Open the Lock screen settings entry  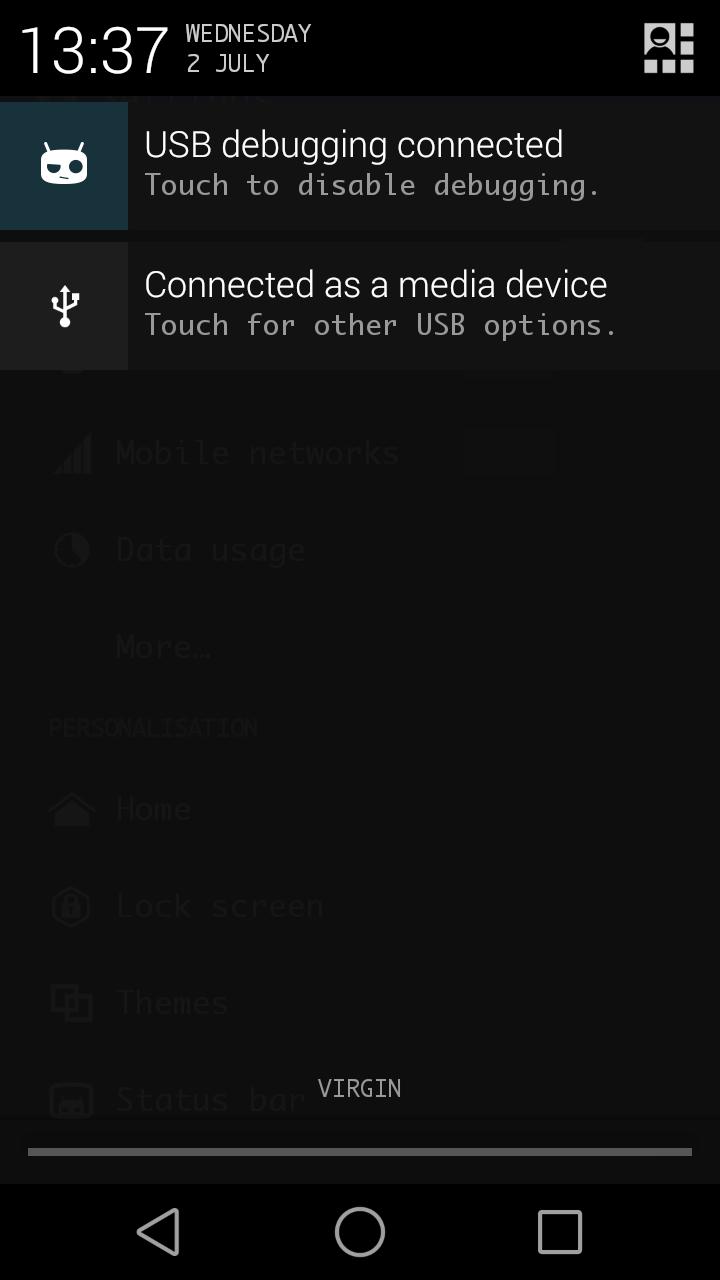(x=220, y=905)
